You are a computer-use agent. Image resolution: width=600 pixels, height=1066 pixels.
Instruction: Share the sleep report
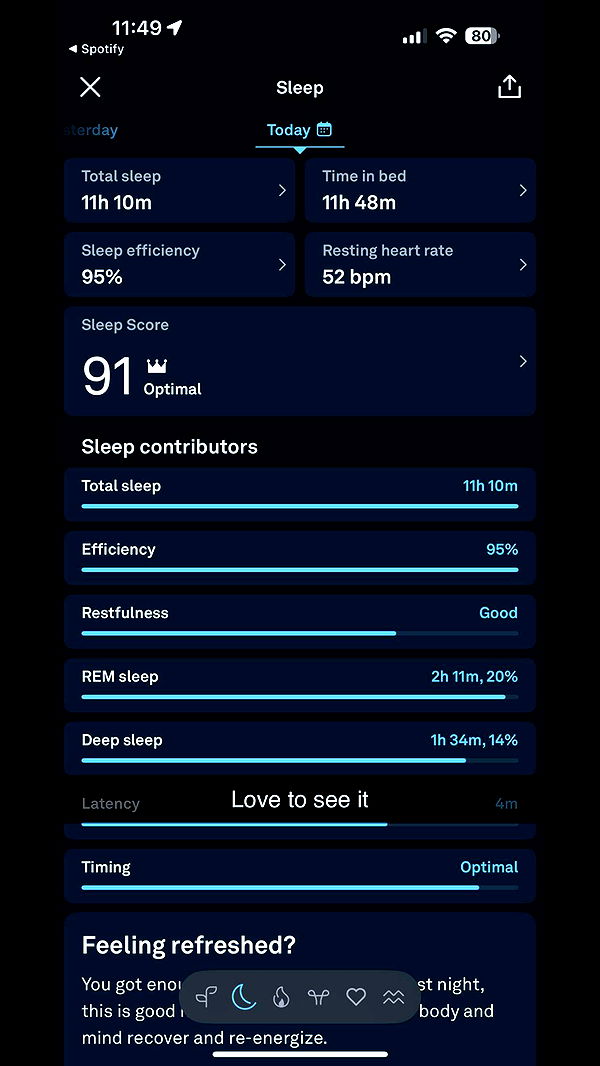click(x=509, y=87)
